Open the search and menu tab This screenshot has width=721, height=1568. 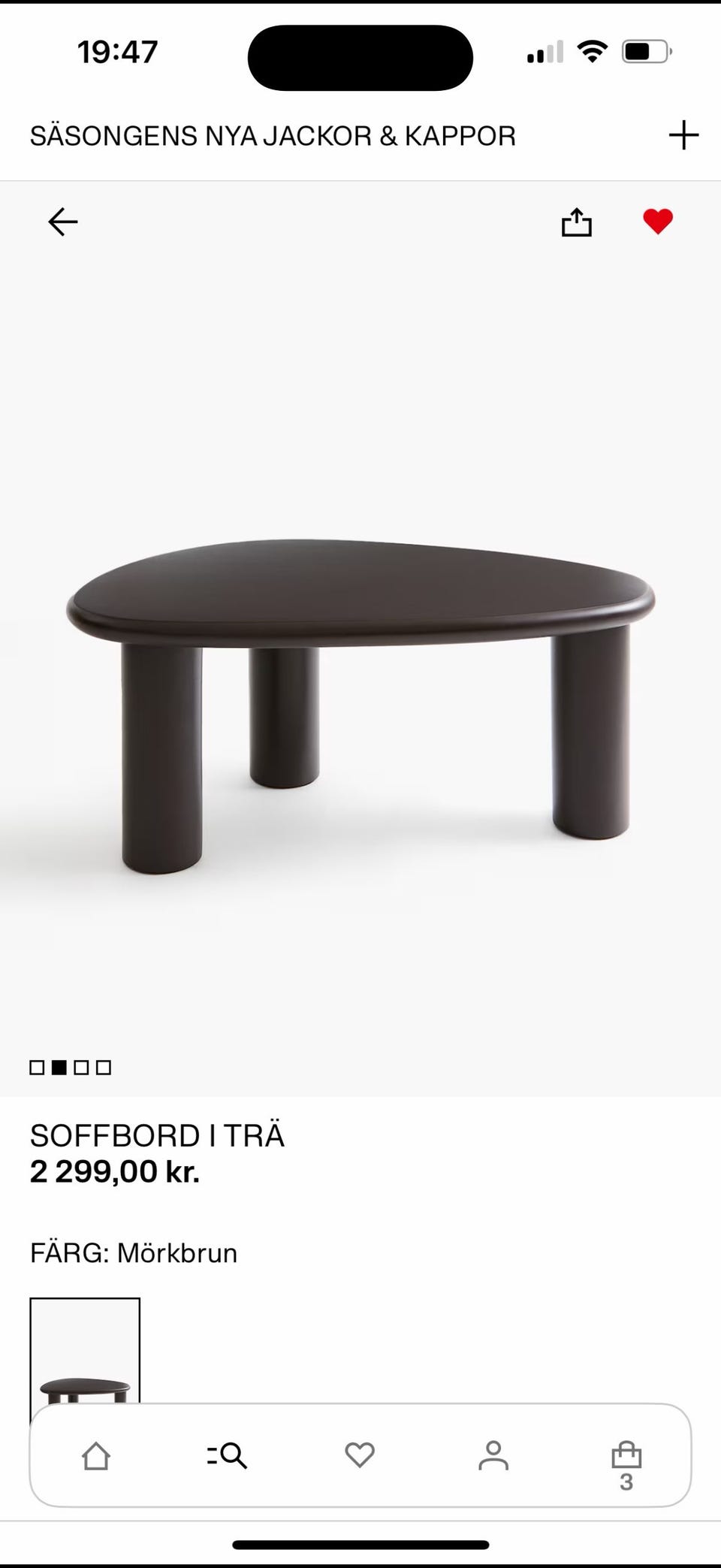point(227,1456)
